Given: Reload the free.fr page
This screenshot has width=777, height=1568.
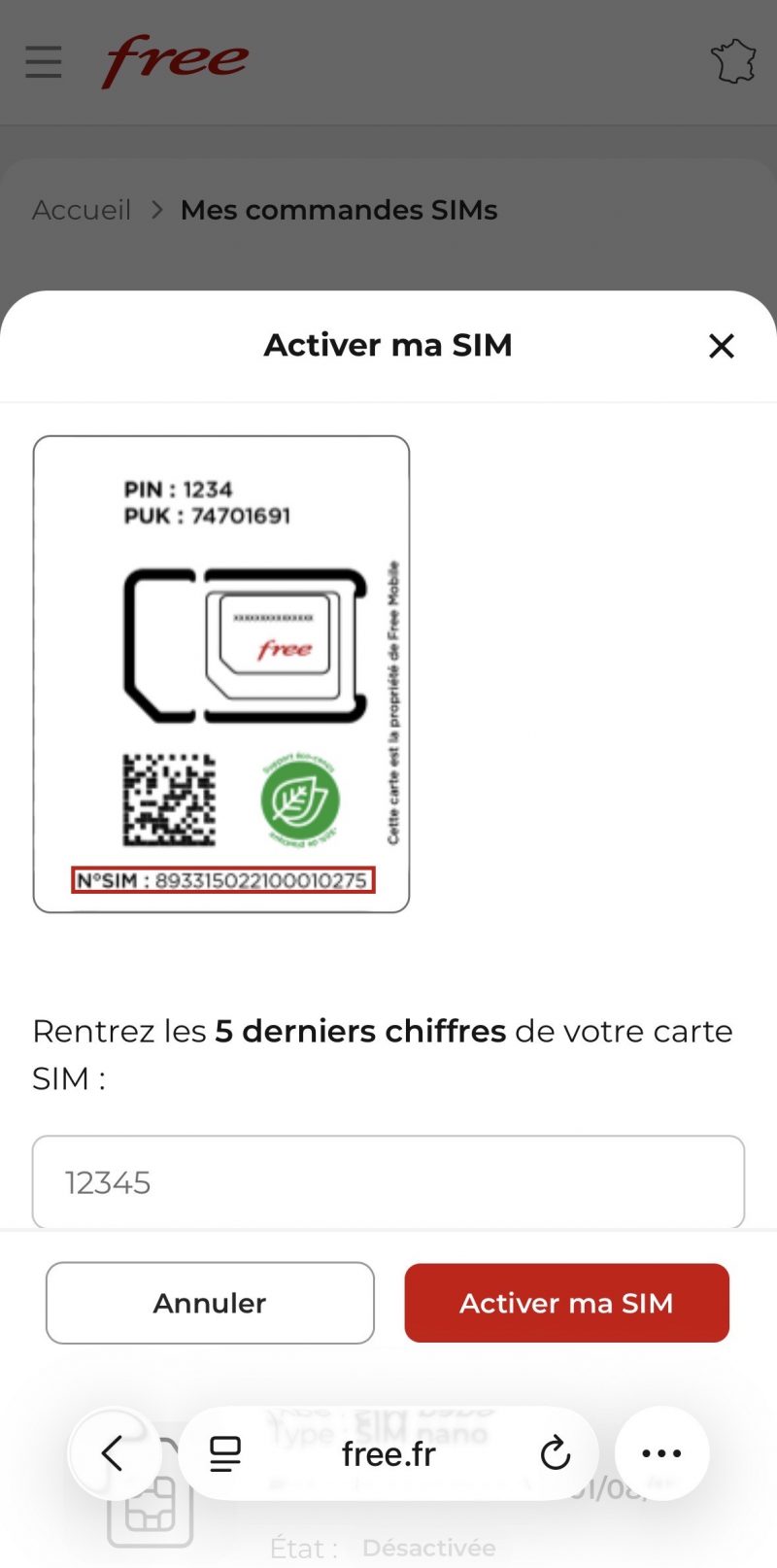Looking at the screenshot, I should (x=555, y=1453).
